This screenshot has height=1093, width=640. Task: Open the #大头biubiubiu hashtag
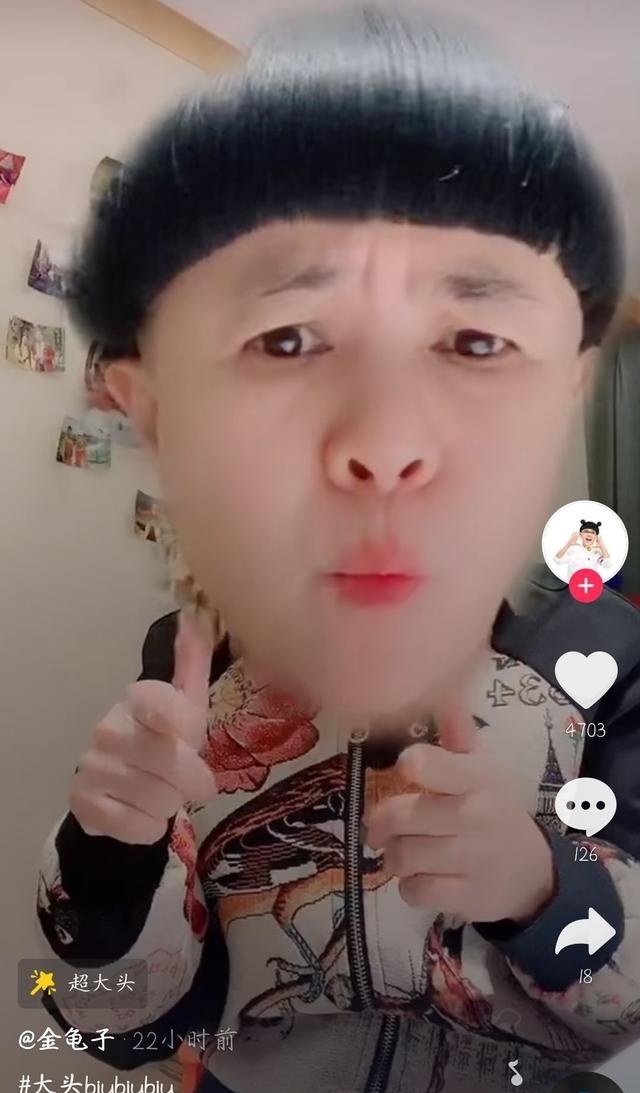[96, 1083]
